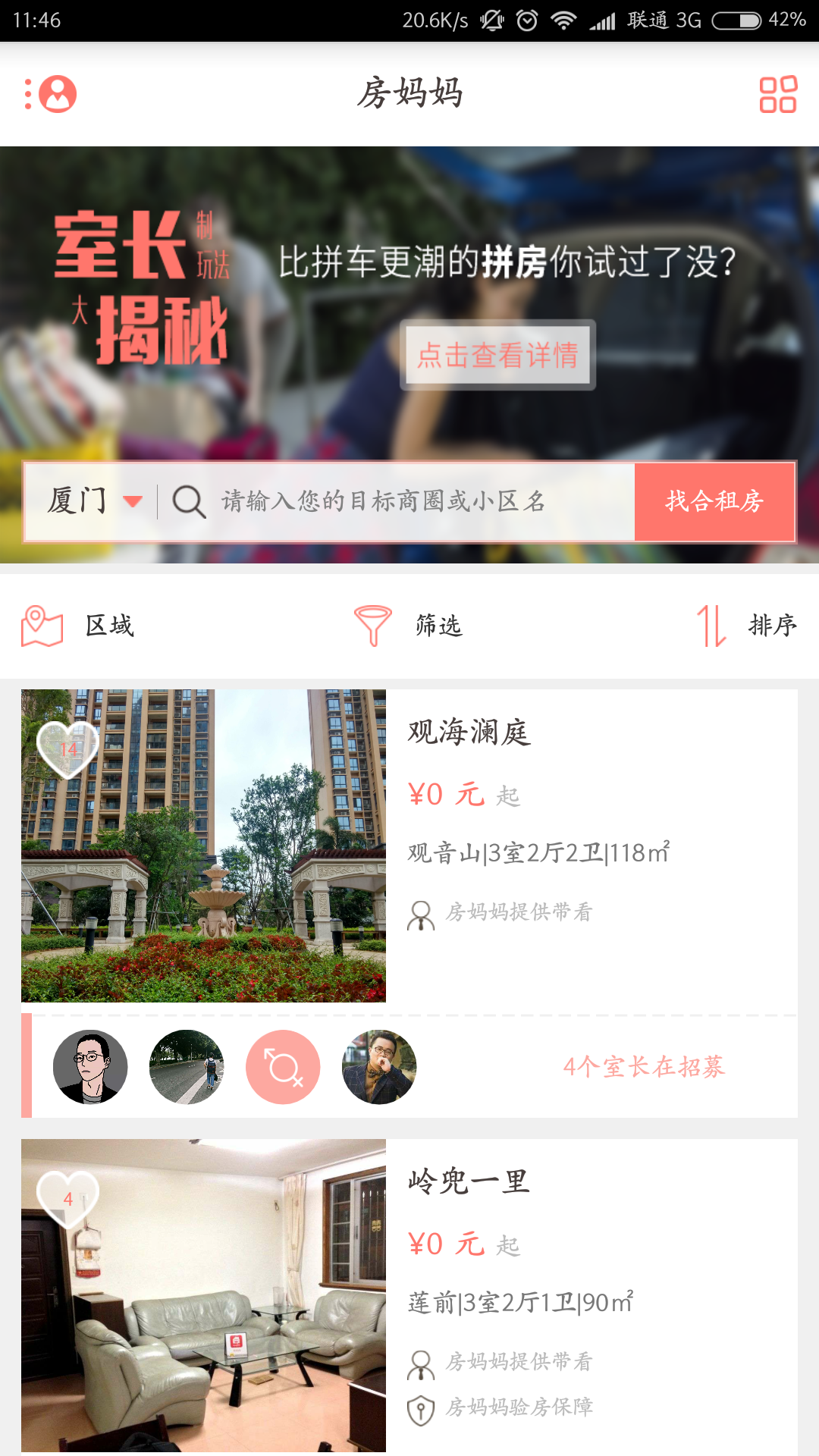Open the glasses cartoon avatar under 观海澜庭
This screenshot has width=819, height=1456.
[90, 1067]
